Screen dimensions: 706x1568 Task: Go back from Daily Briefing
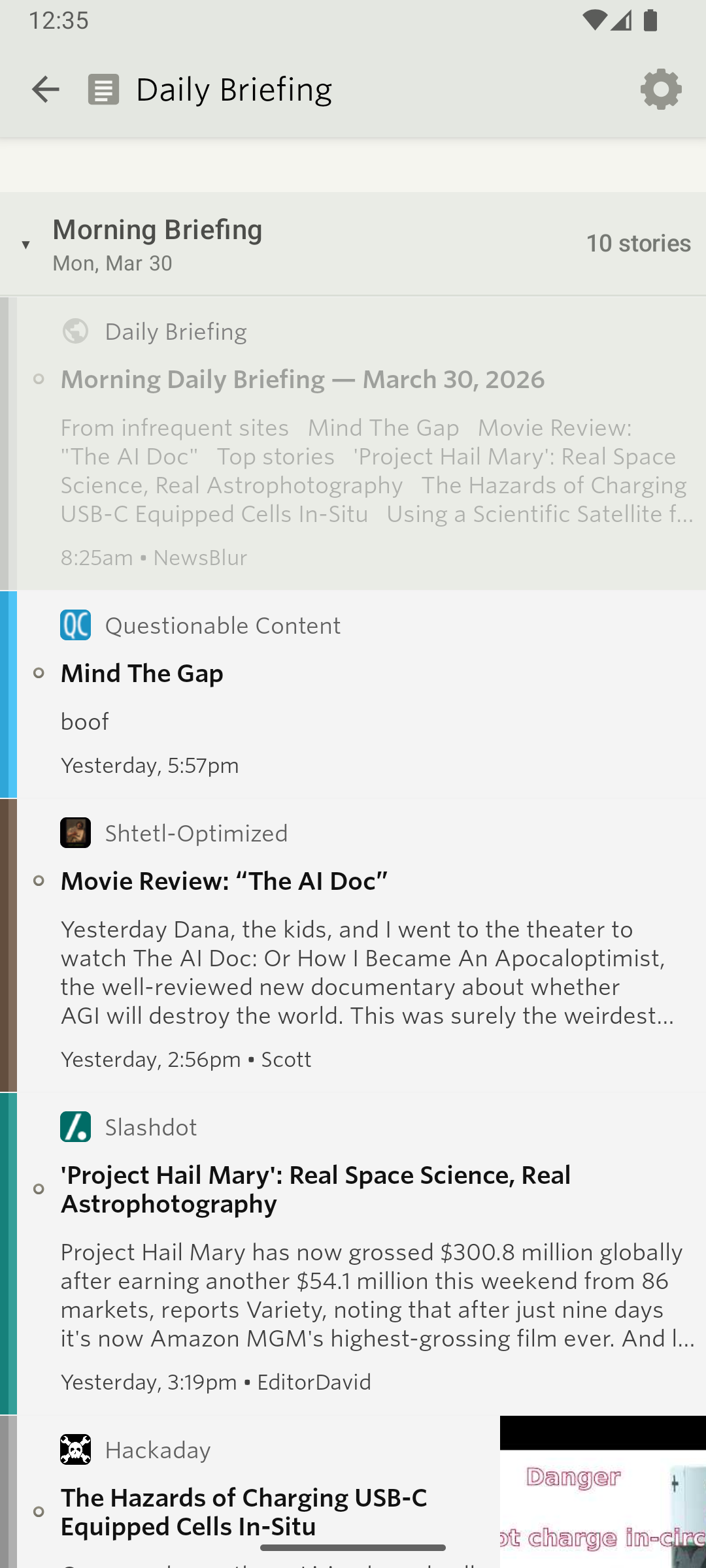click(45, 90)
